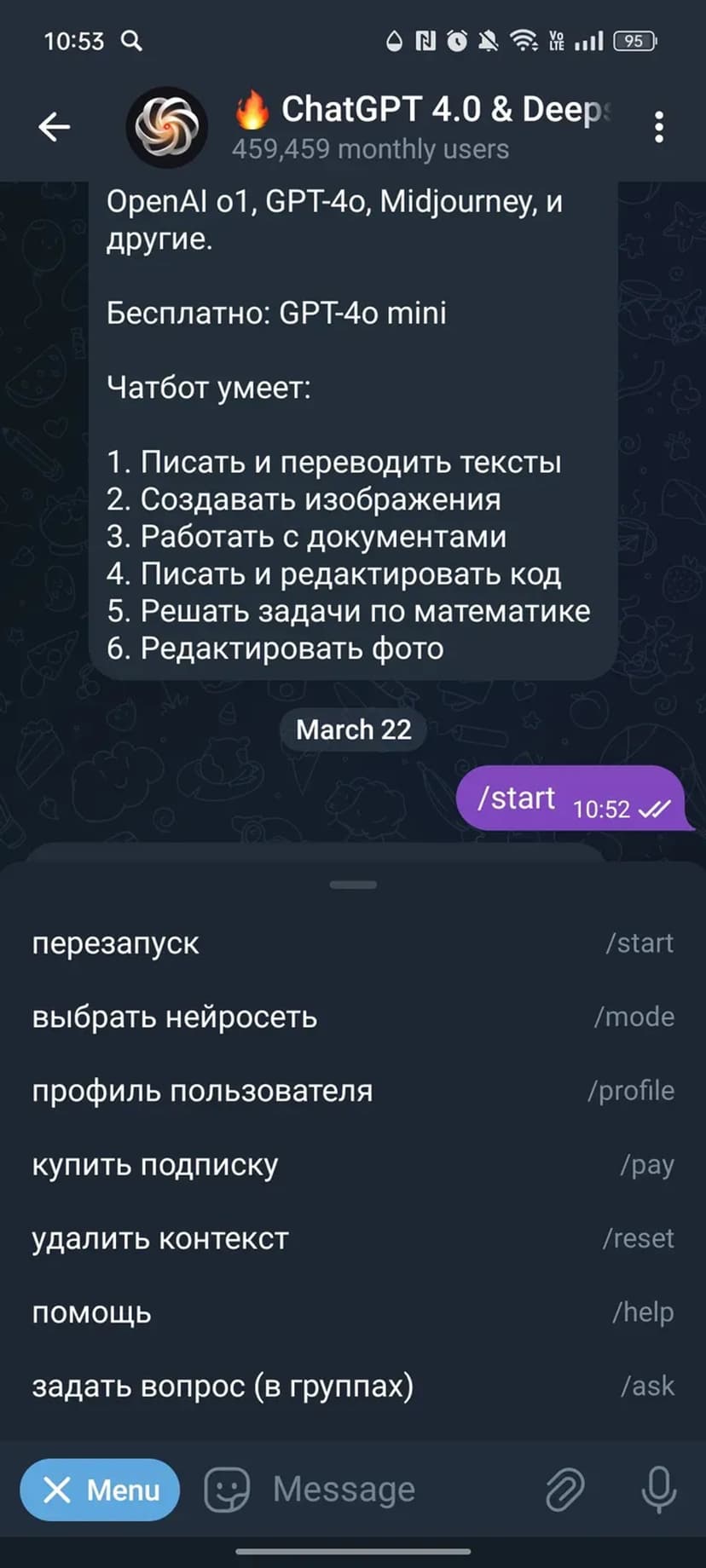Go back from the chat
This screenshot has height=1568, width=706.
[54, 128]
